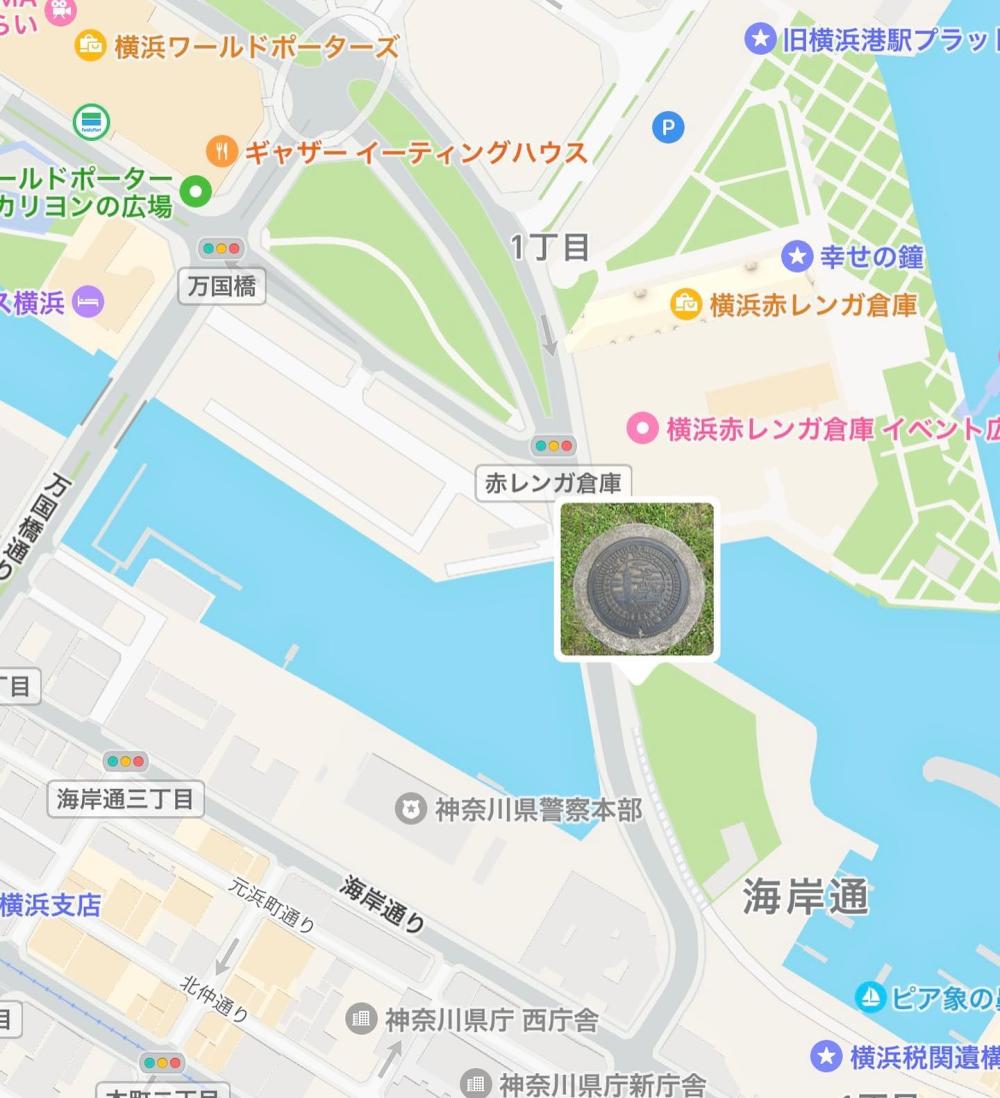Viewport: 1000px width, 1098px height.
Task: Open the manhole cover photo thumbnail
Action: pyautogui.click(x=637, y=580)
